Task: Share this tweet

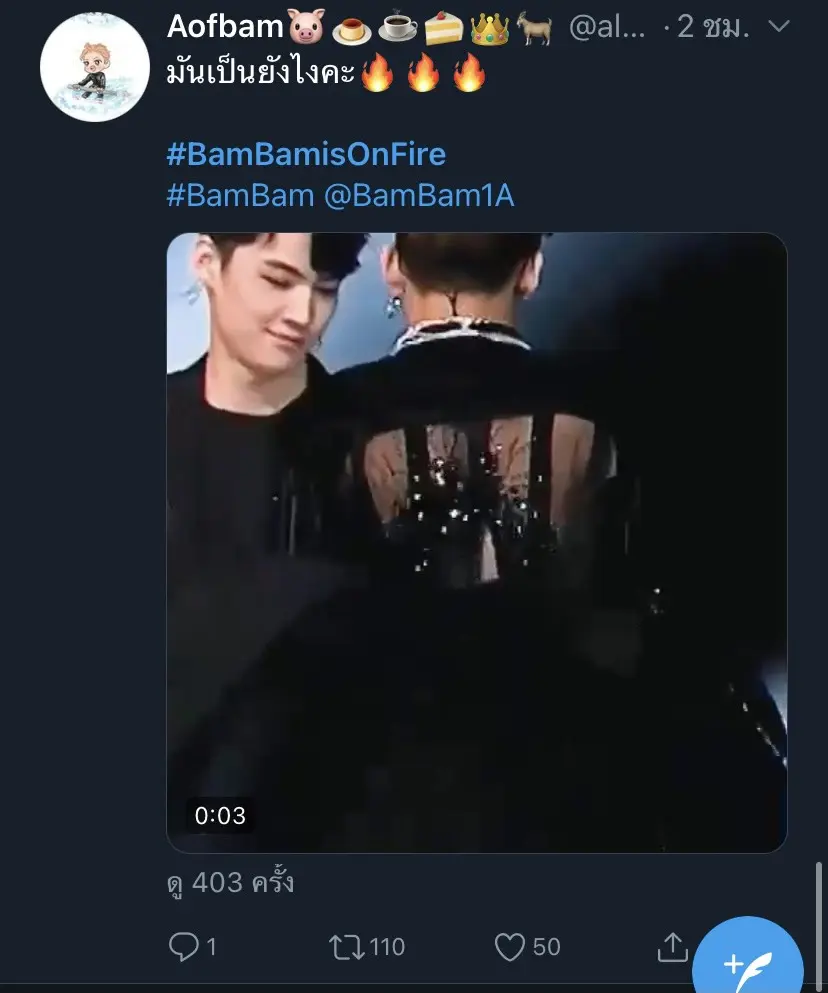Action: click(673, 946)
